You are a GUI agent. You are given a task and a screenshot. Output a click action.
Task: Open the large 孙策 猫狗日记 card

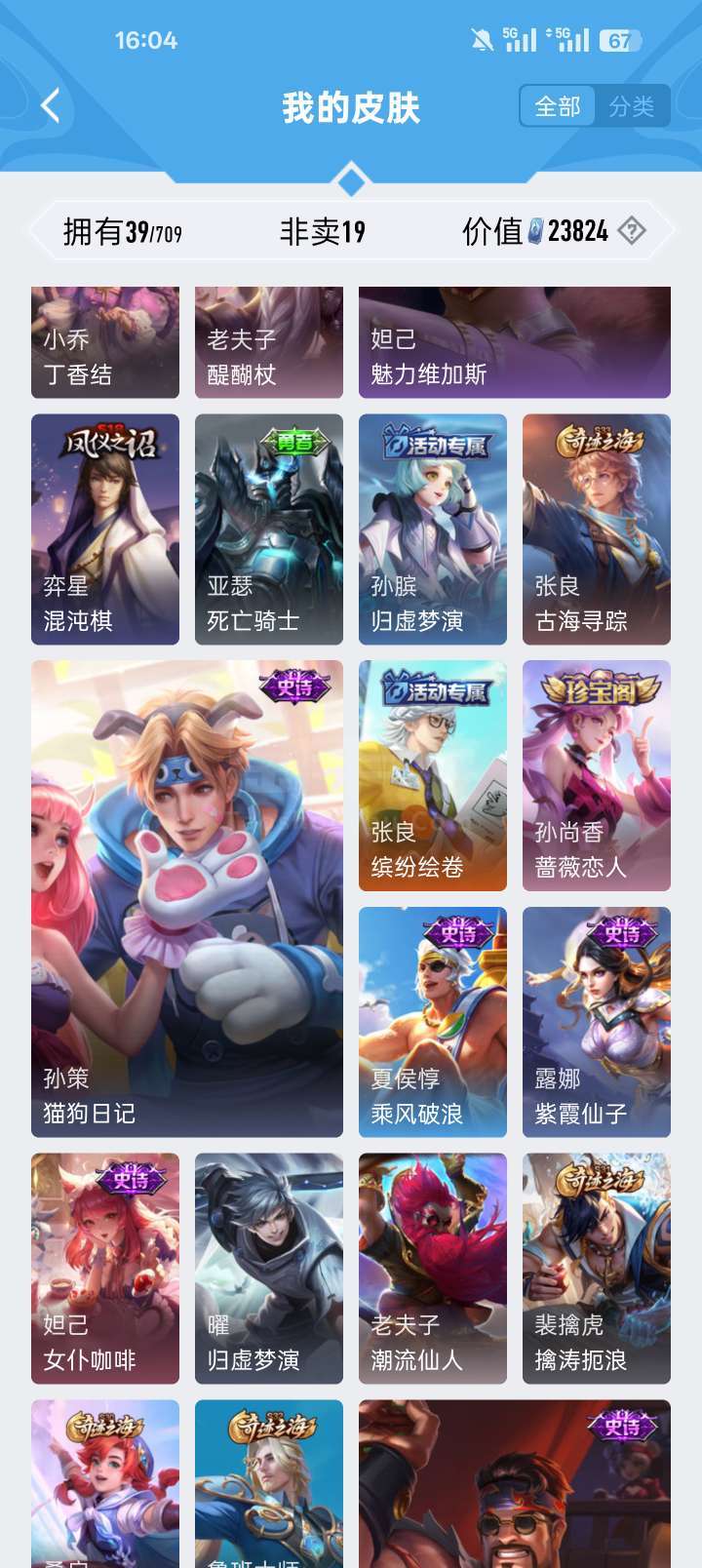tap(187, 899)
